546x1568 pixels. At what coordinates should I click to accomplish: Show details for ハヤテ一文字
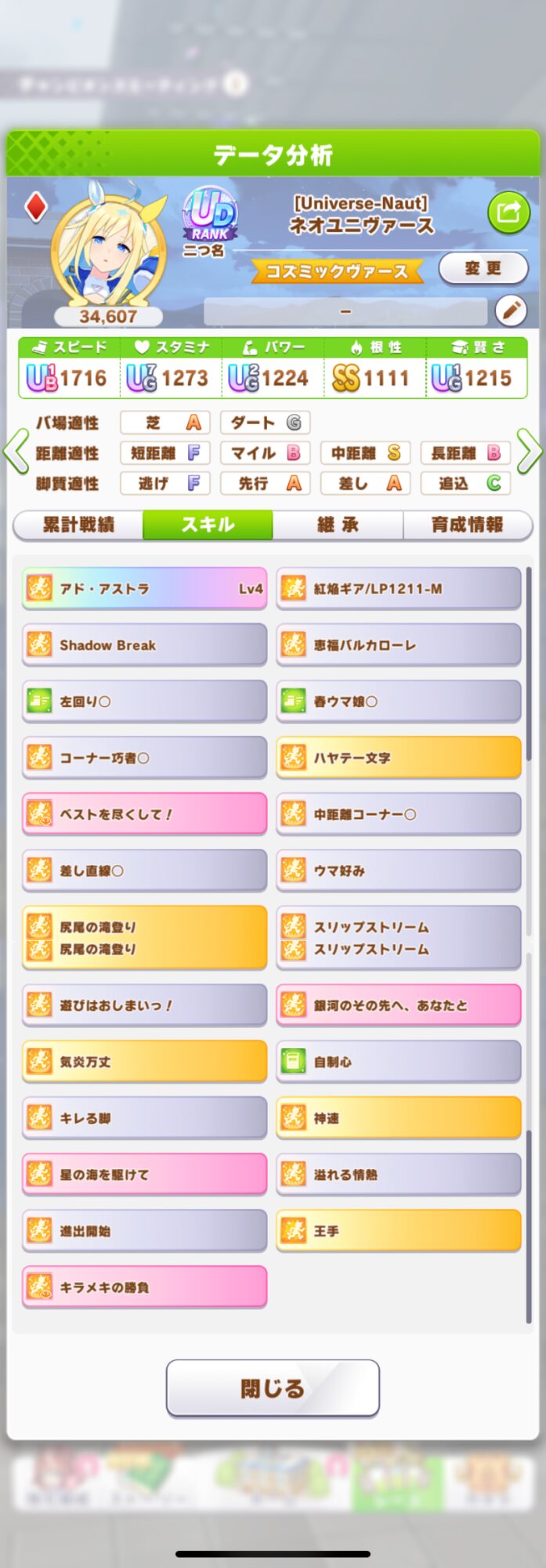tap(398, 757)
